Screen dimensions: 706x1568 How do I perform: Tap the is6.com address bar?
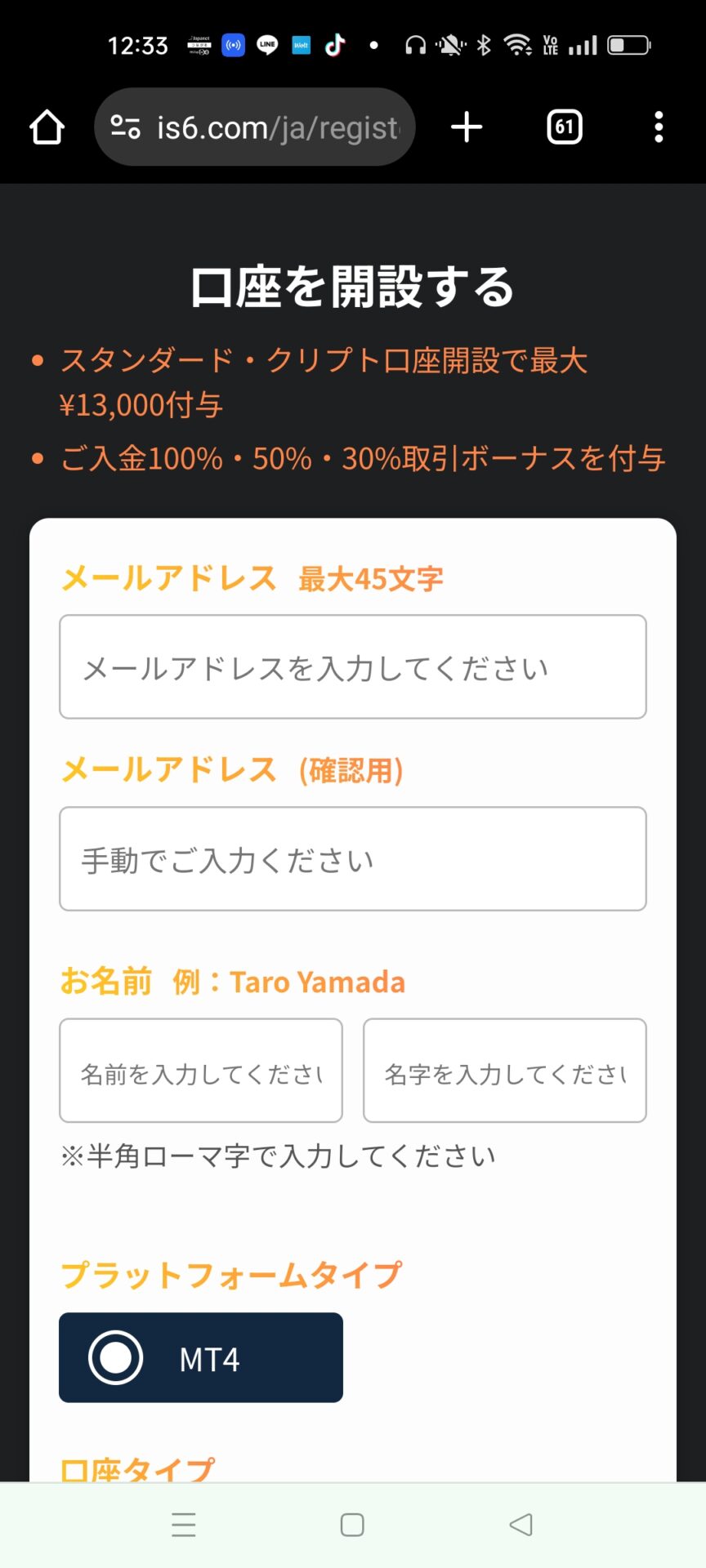point(255,127)
